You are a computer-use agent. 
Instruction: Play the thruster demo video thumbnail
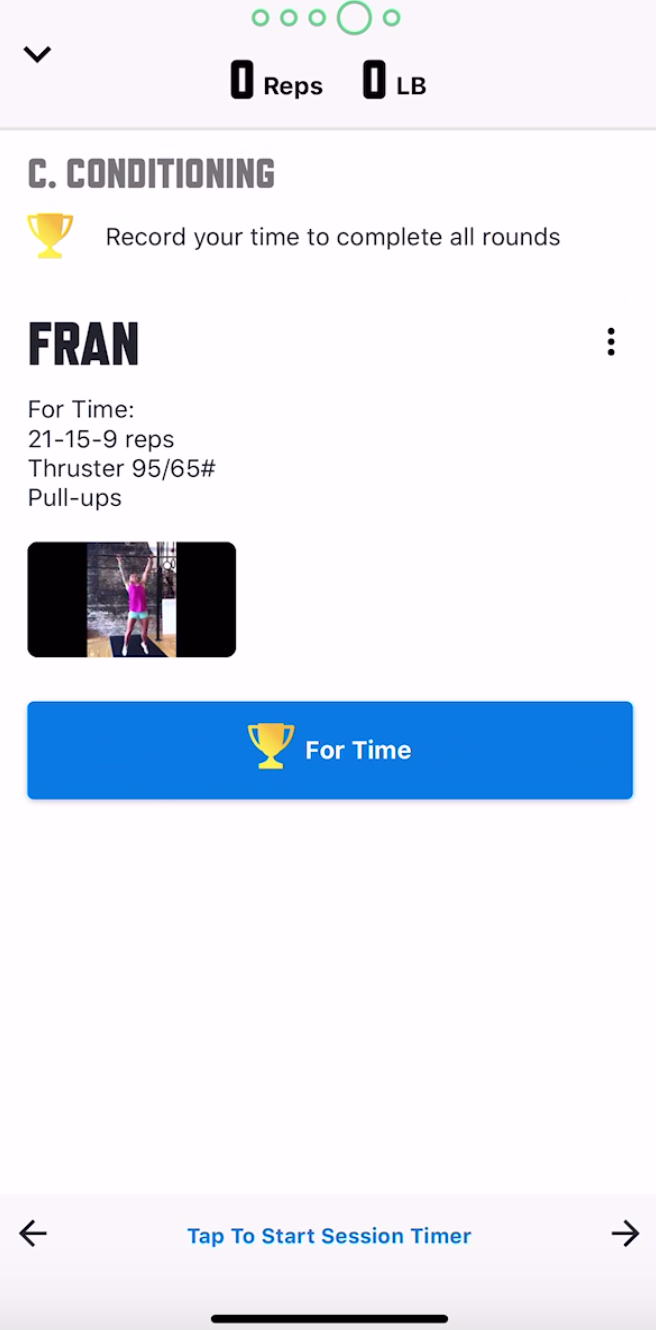pos(132,600)
